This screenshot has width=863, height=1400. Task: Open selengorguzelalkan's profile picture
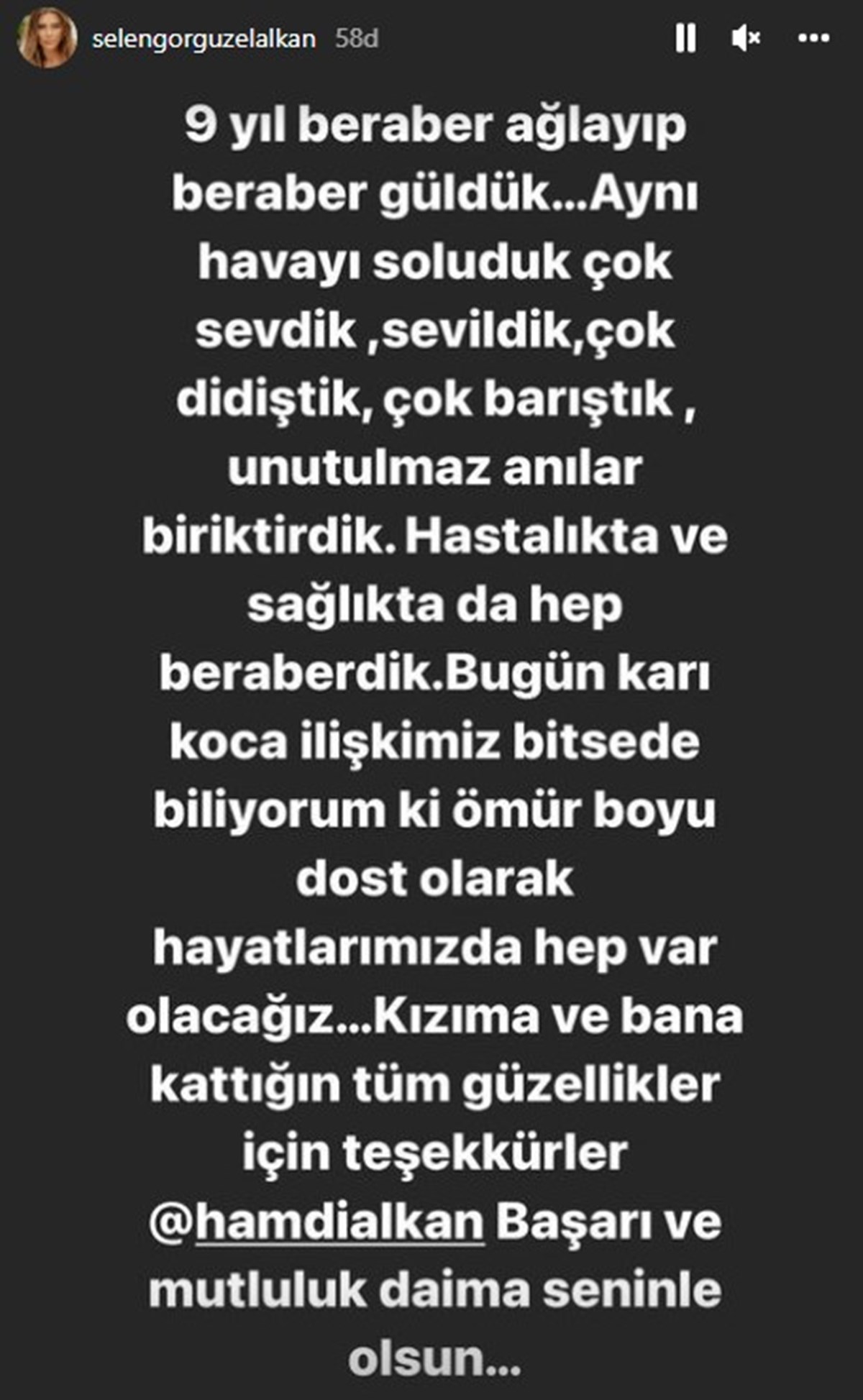pyautogui.click(x=47, y=38)
